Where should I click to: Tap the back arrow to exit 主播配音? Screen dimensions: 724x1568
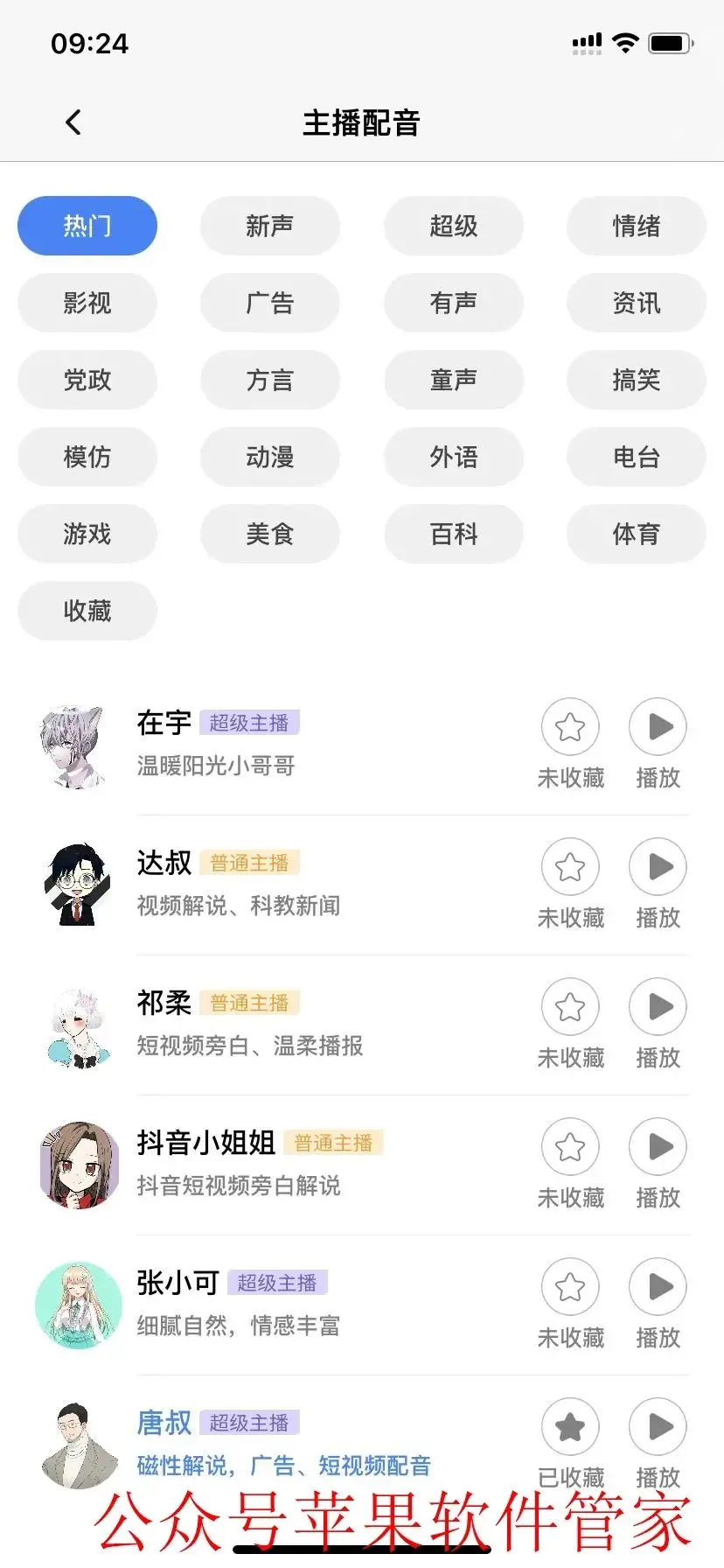(x=73, y=122)
